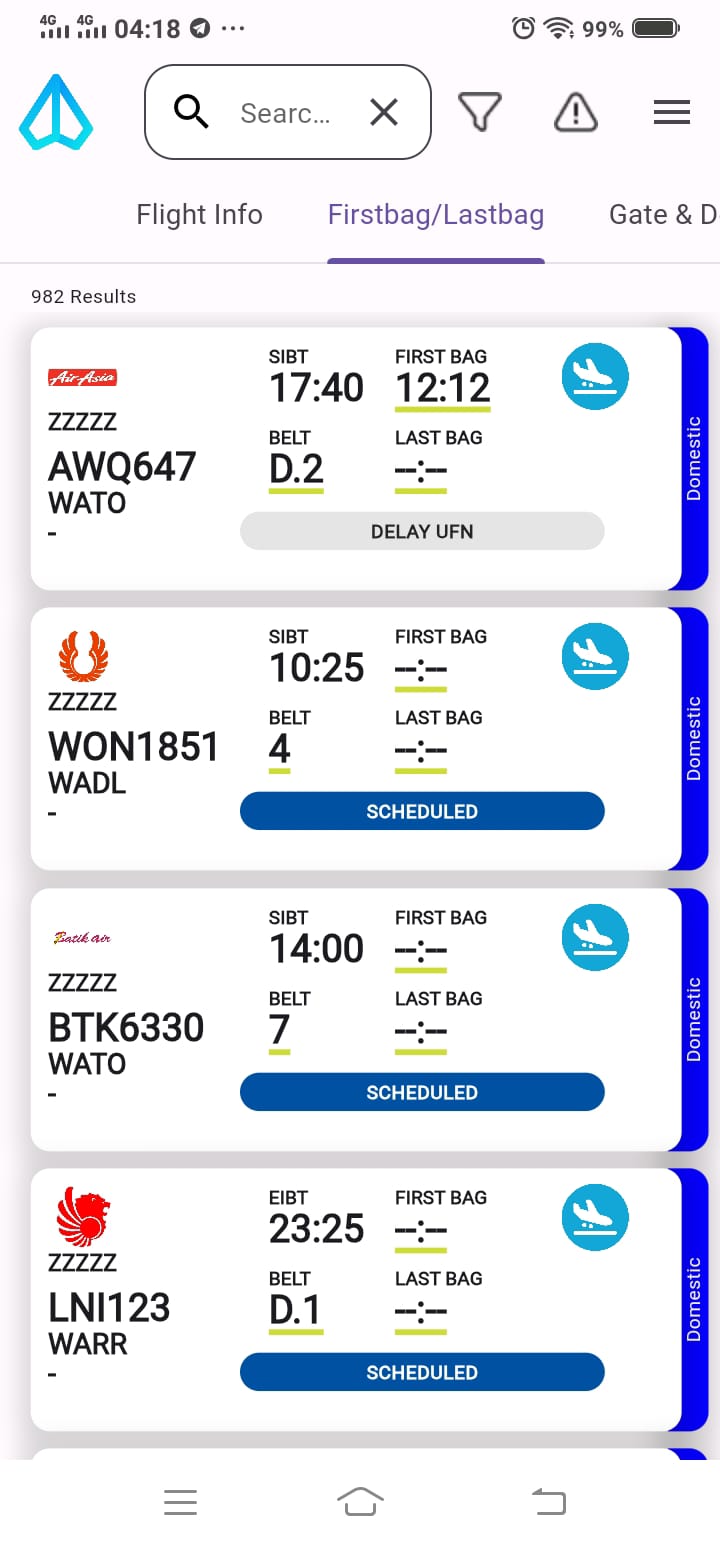Go to the phone home screen
The image size is (720, 1544).
tap(360, 1501)
